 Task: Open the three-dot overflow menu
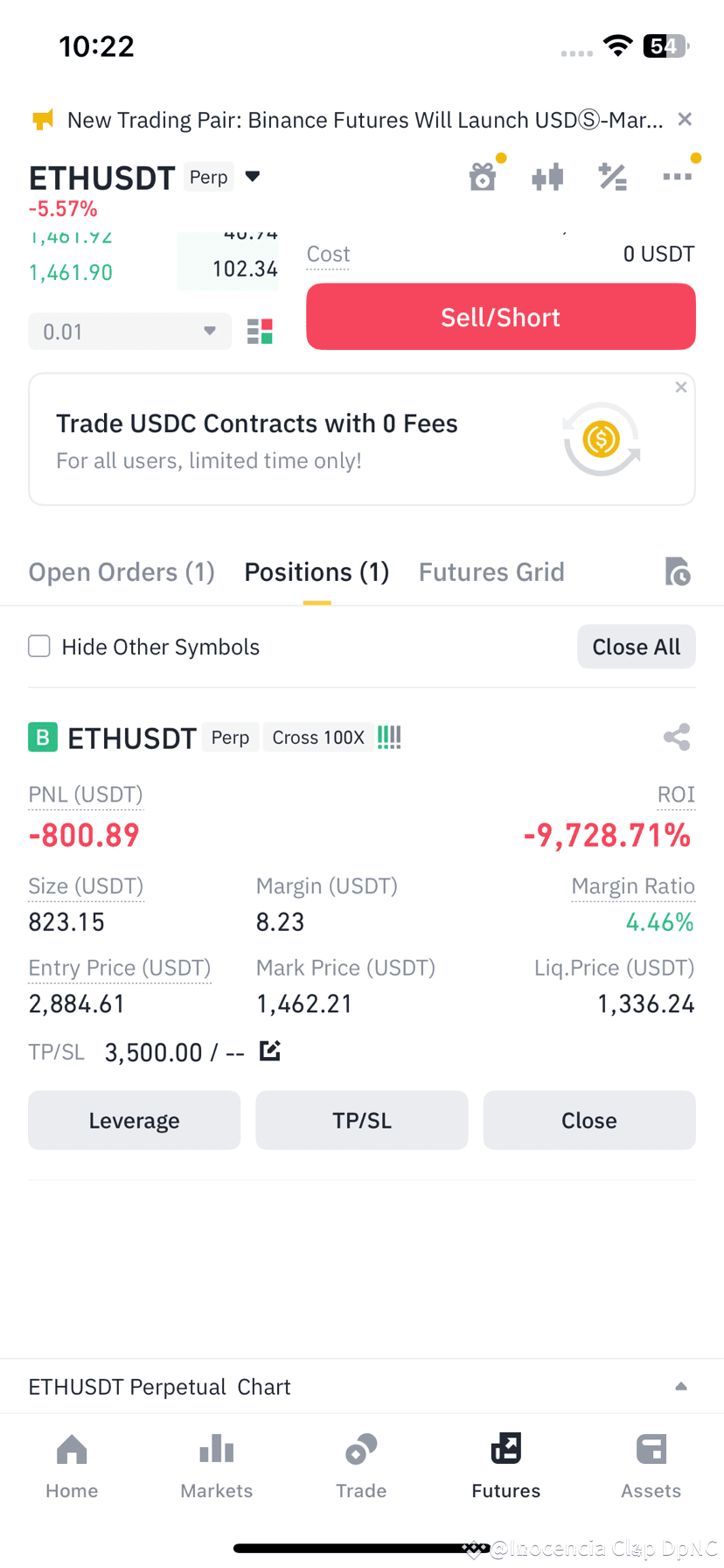point(678,177)
